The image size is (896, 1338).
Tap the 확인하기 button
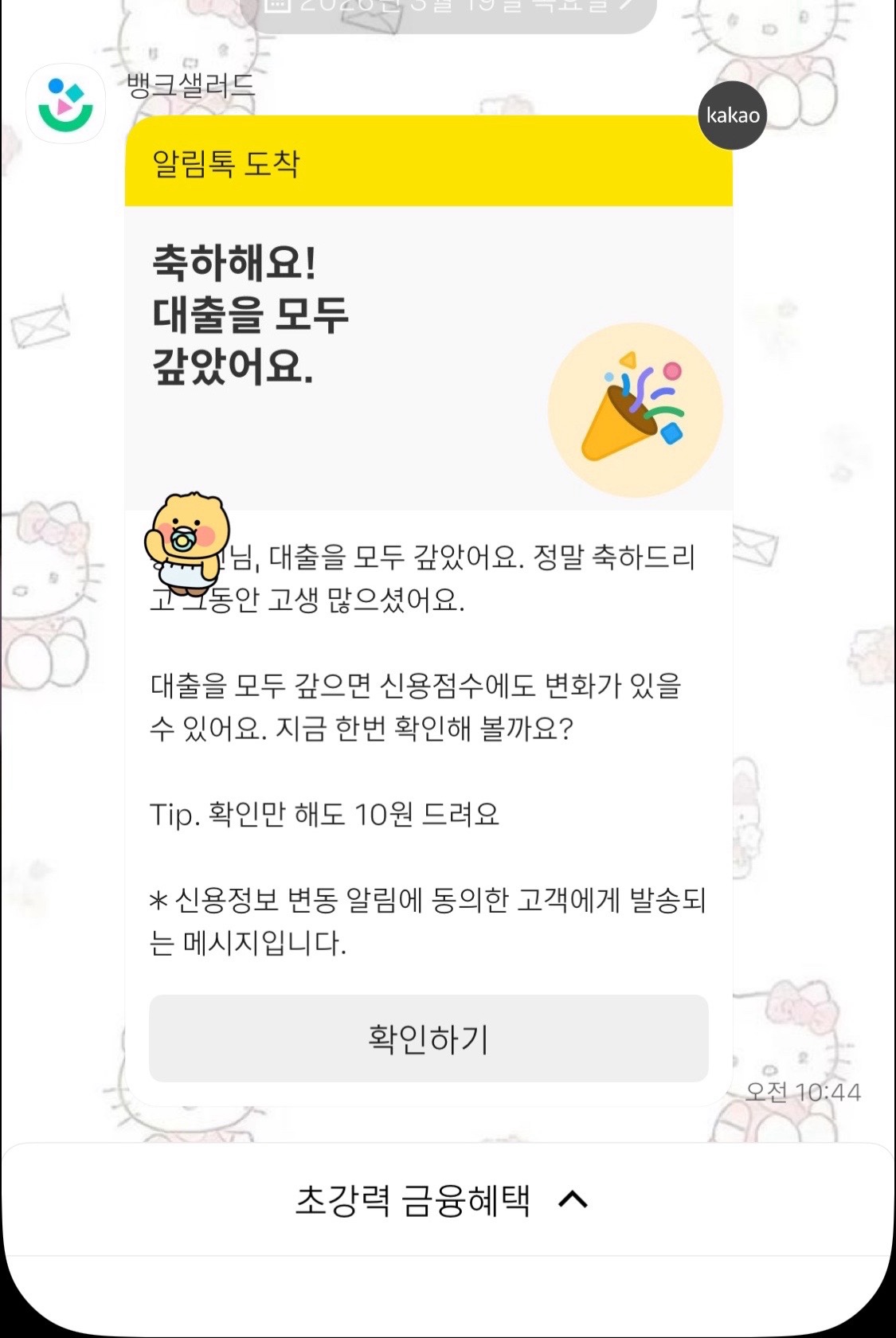(x=428, y=1038)
